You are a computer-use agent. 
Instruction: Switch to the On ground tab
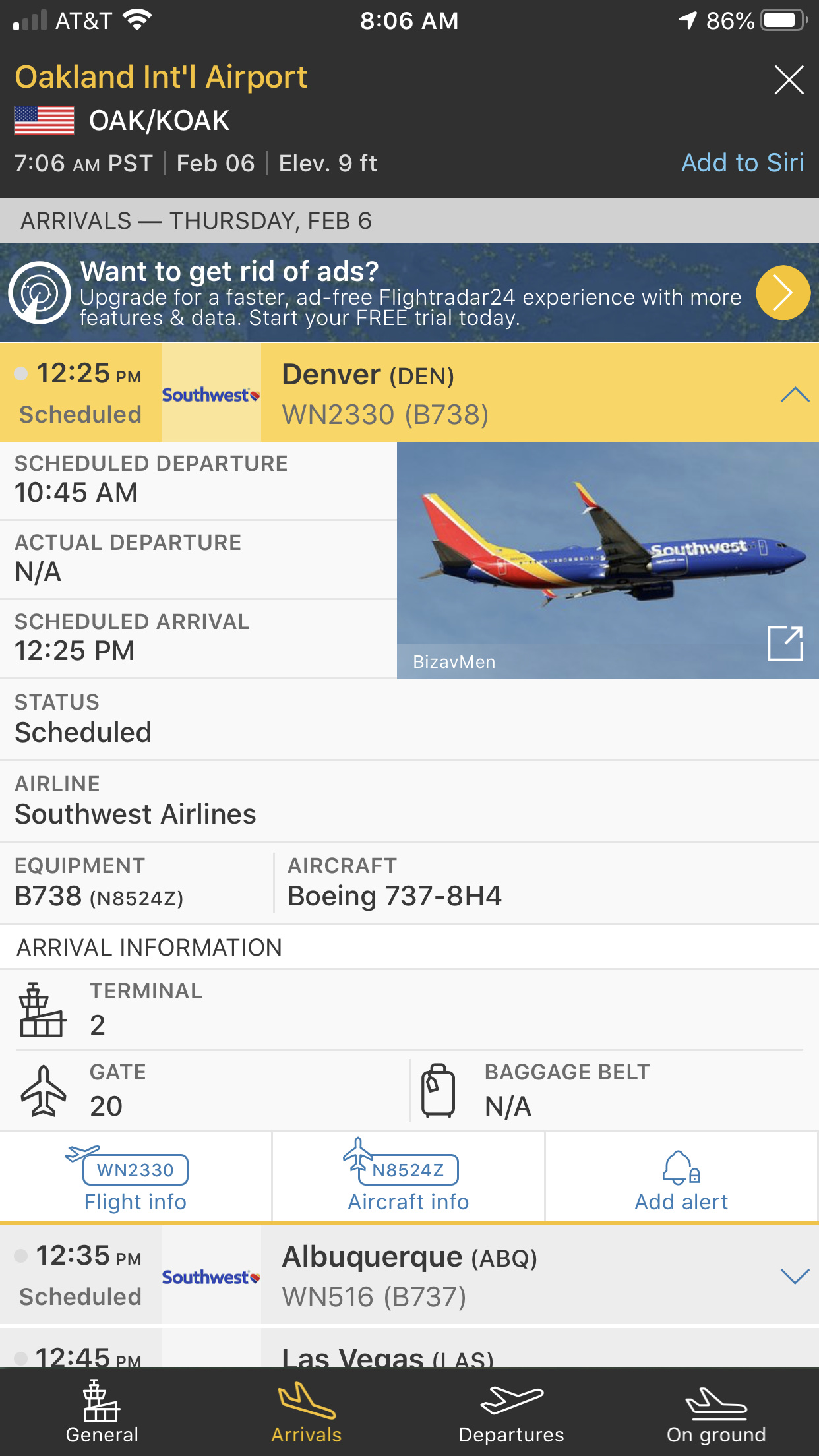coord(716,1412)
